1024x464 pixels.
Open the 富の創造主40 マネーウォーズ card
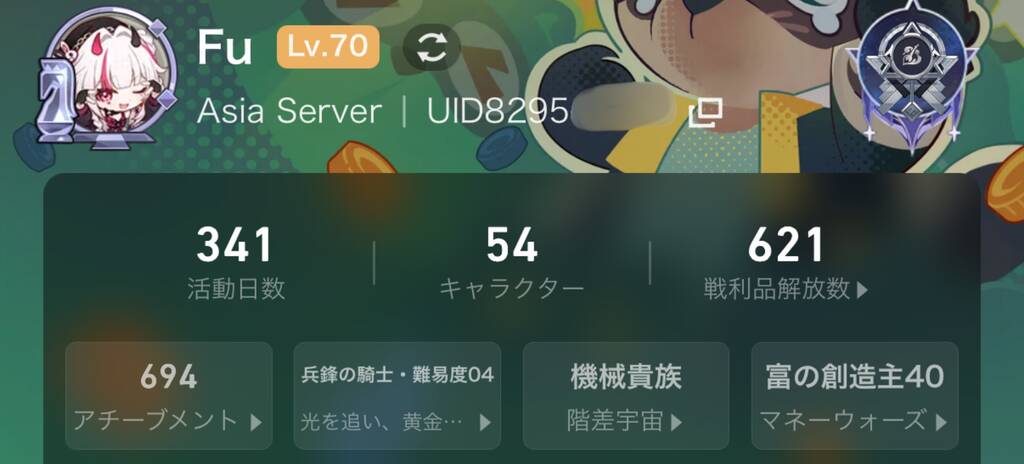[x=854, y=395]
